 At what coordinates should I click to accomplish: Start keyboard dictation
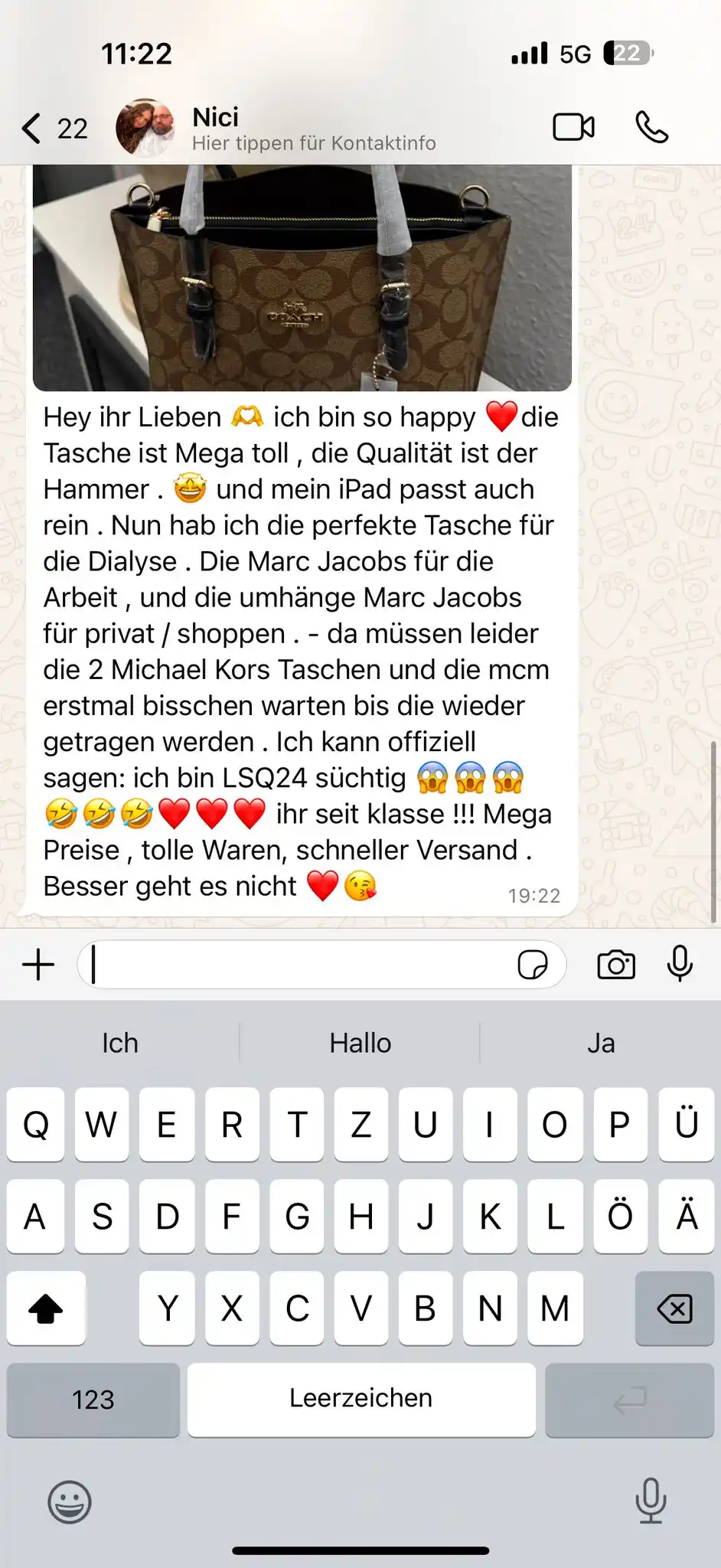(x=651, y=1503)
